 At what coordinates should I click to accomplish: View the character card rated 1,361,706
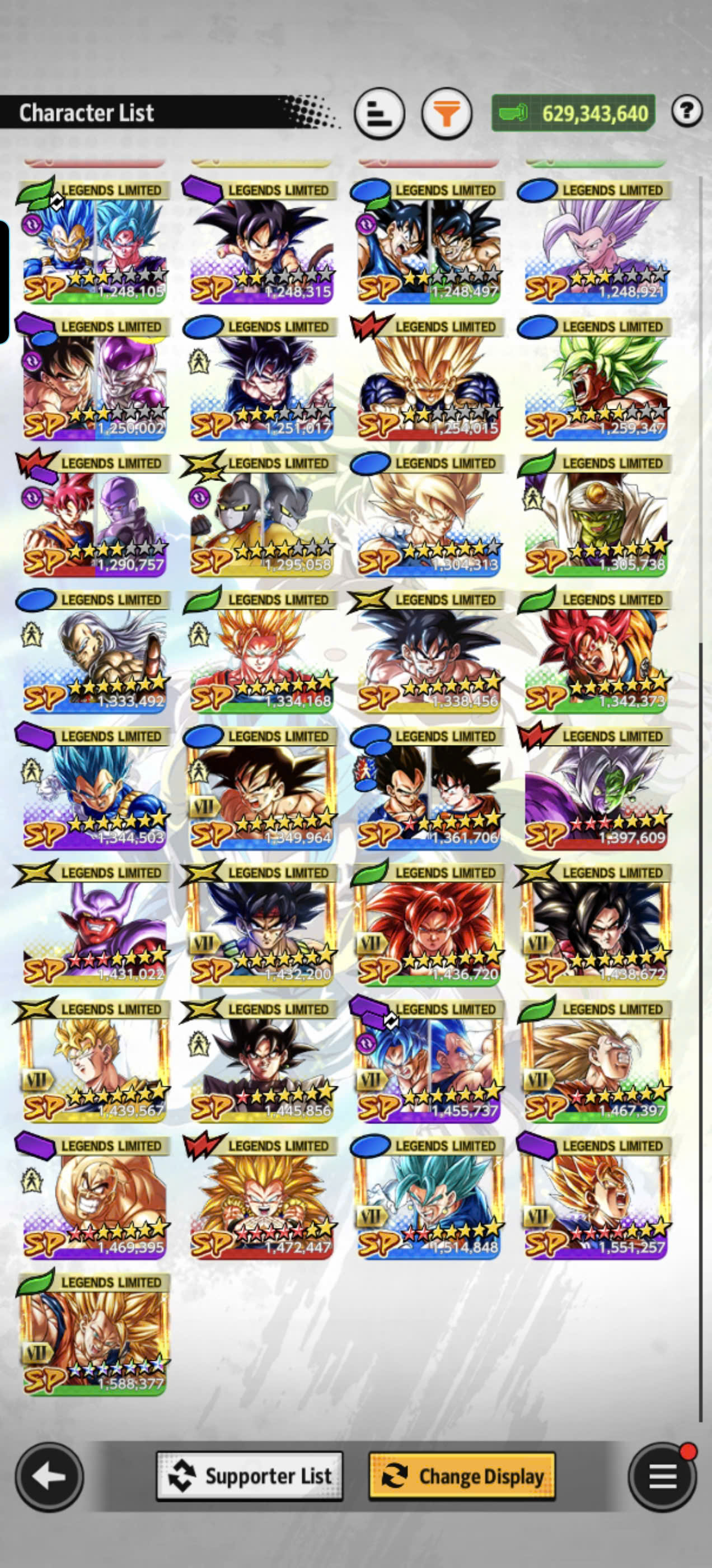tap(428, 787)
